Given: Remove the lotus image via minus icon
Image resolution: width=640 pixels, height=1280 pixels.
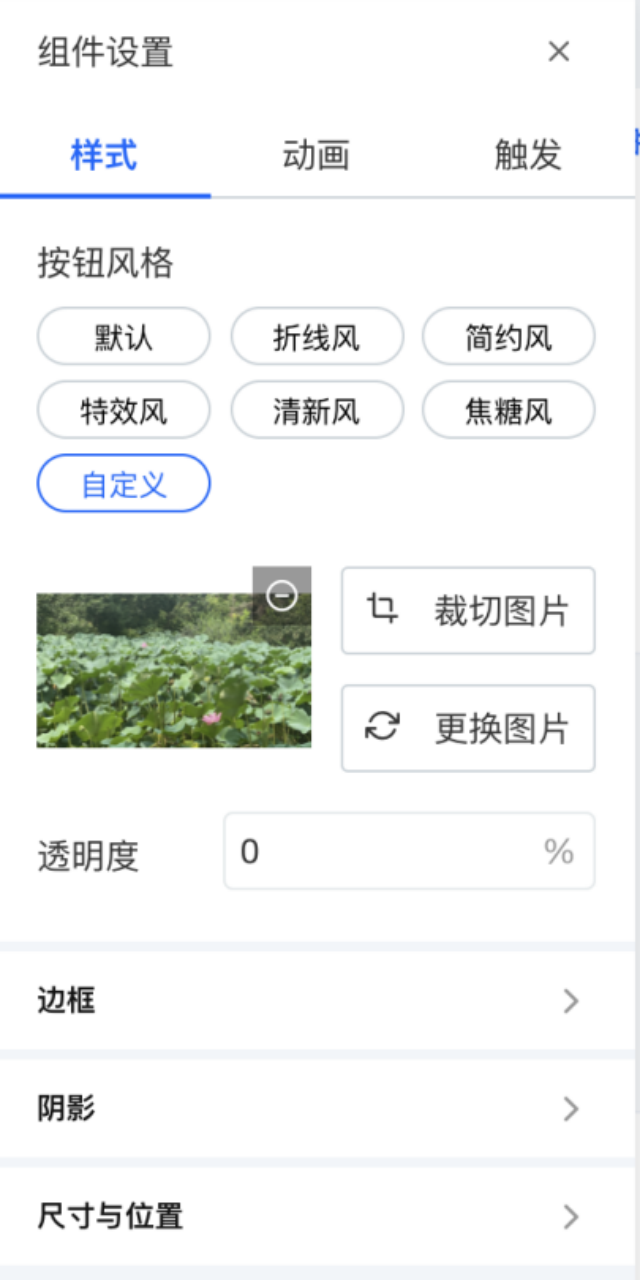Looking at the screenshot, I should coord(282,596).
